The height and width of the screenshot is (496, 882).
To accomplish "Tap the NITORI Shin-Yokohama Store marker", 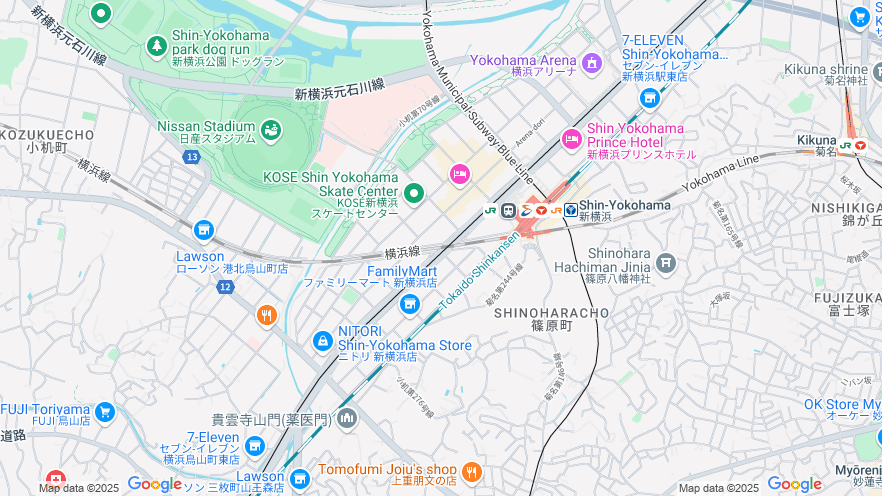I will tap(322, 342).
